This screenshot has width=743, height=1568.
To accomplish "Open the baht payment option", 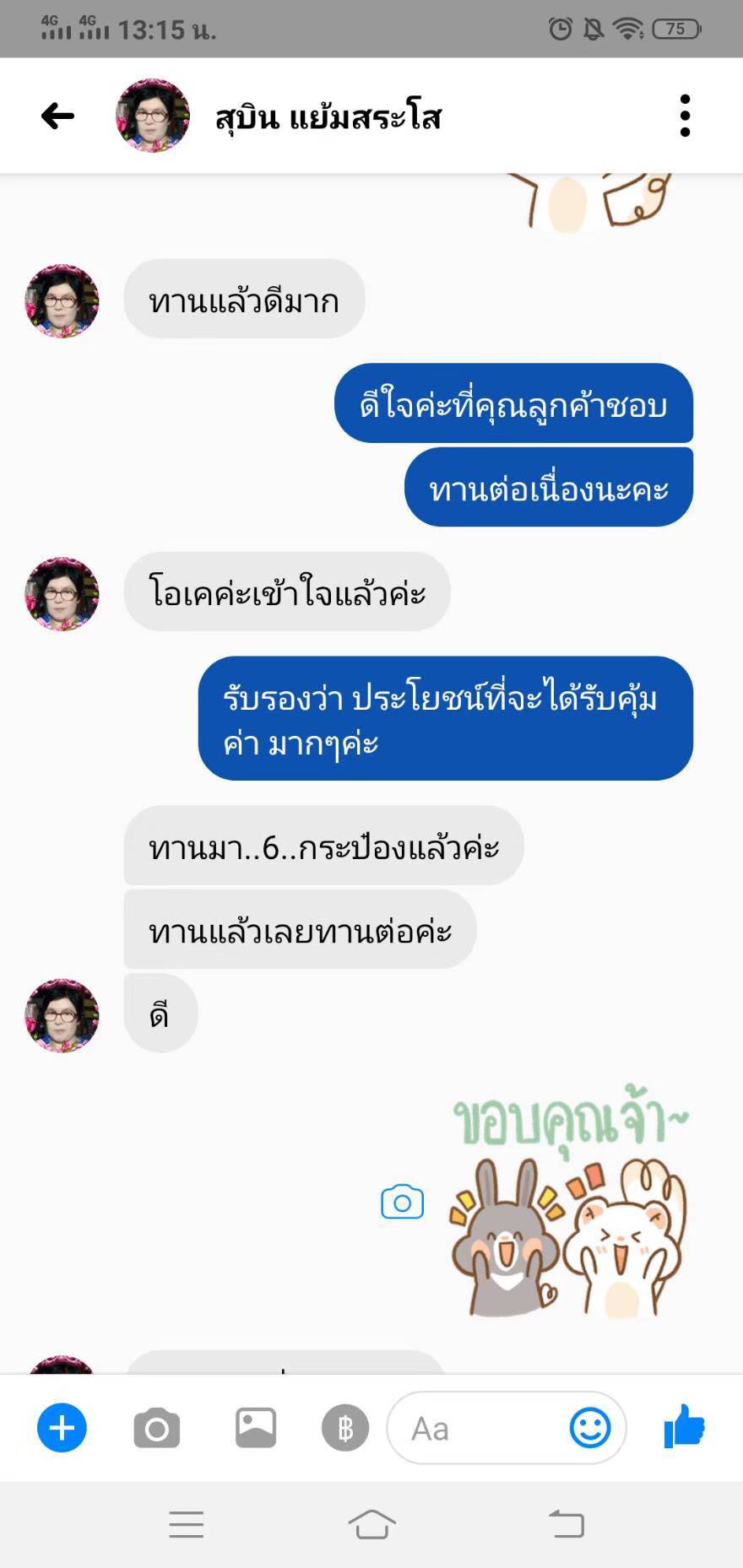I will pyautogui.click(x=345, y=1428).
